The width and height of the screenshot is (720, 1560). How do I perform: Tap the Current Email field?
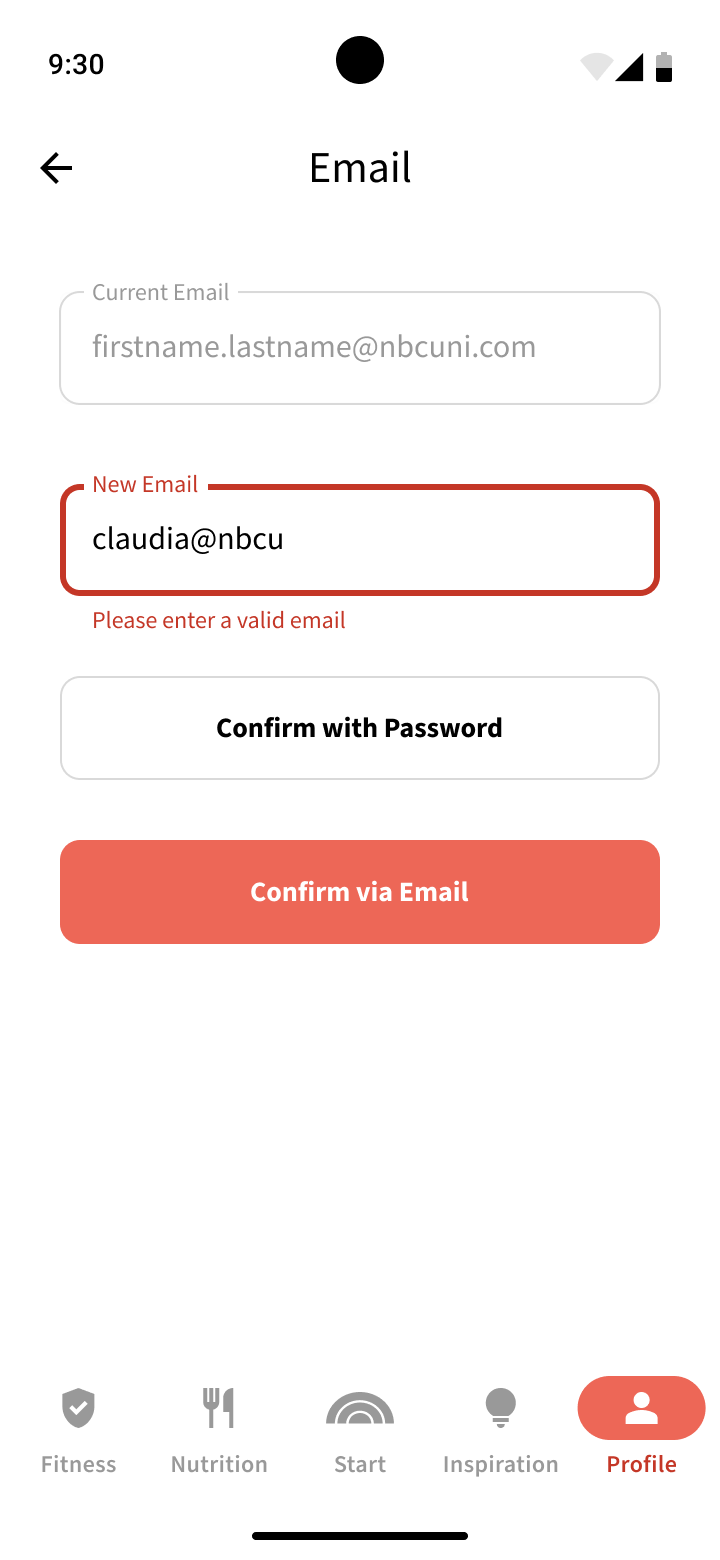tap(360, 348)
